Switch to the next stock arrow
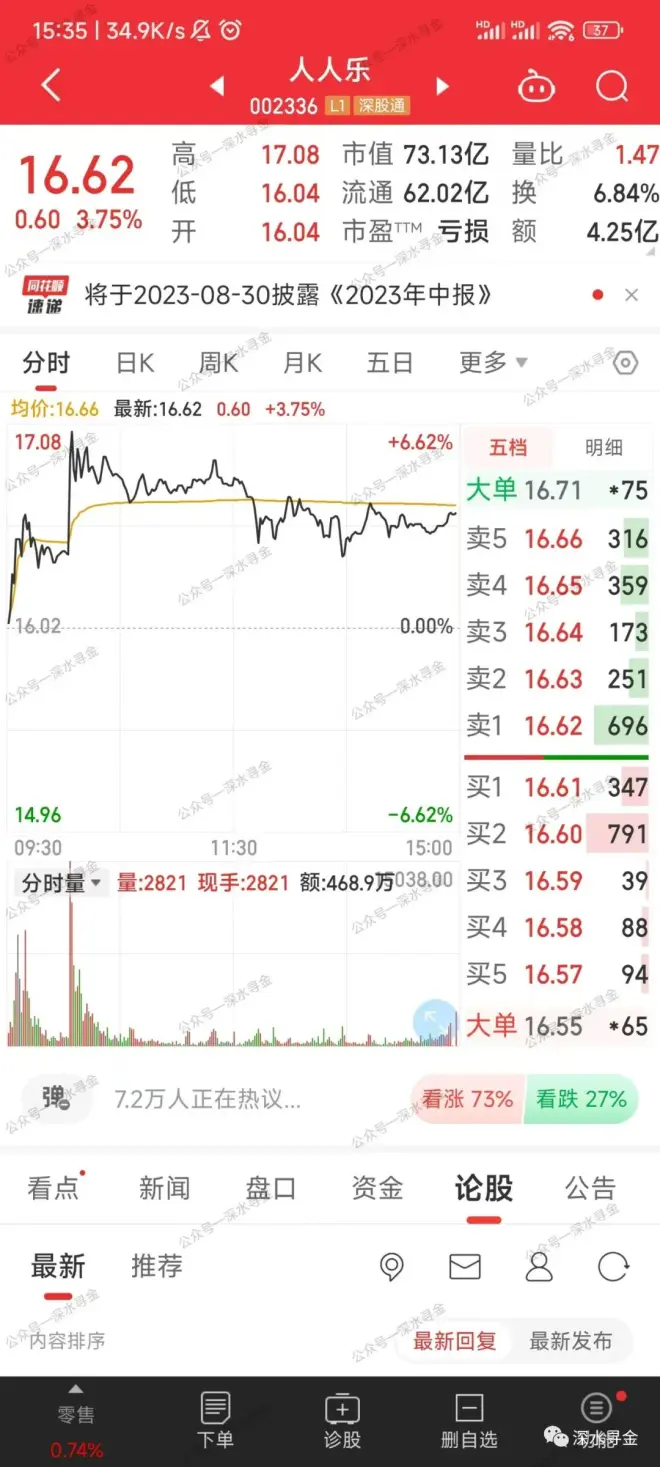 pos(443,87)
